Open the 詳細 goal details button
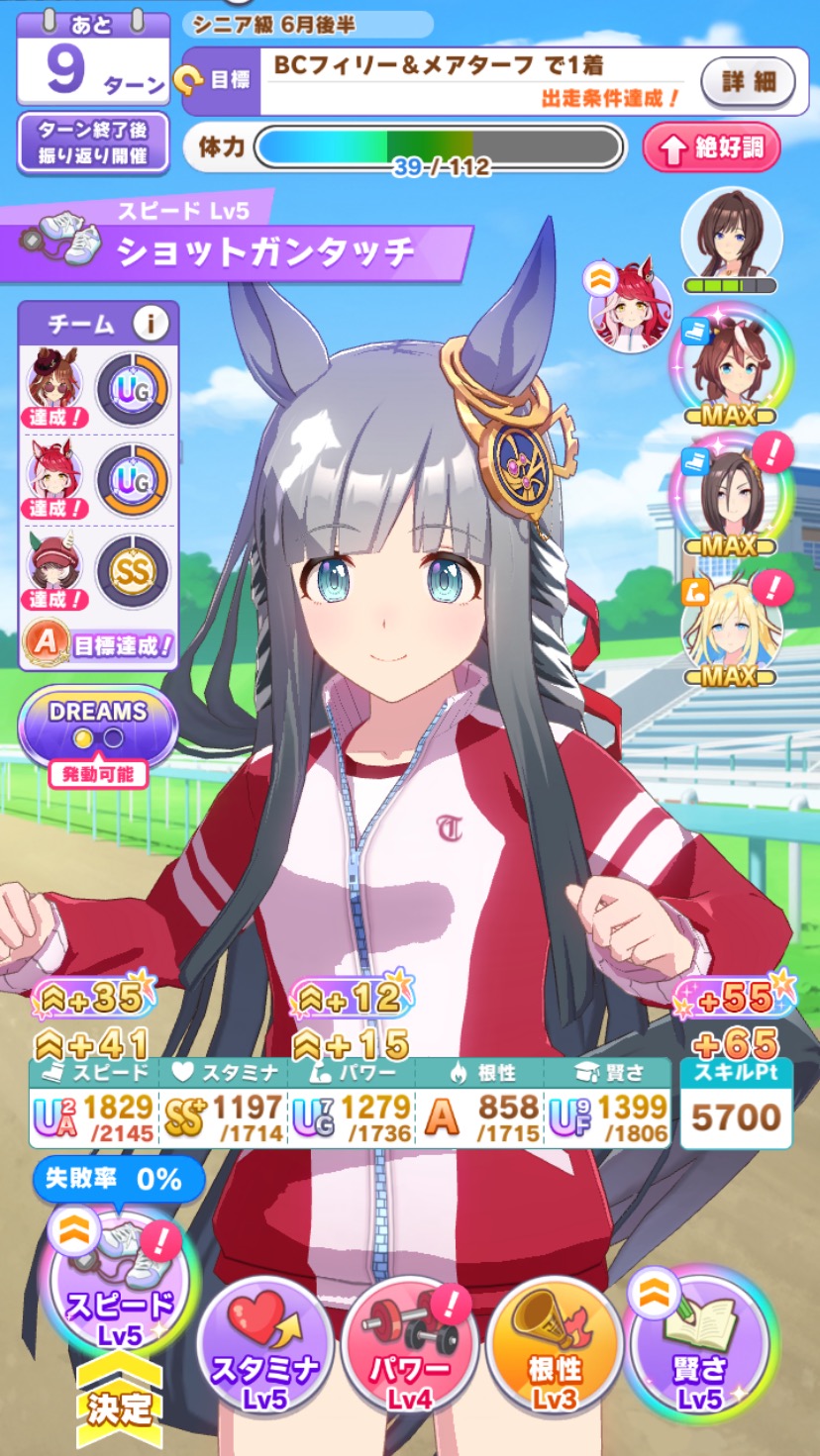 click(748, 82)
